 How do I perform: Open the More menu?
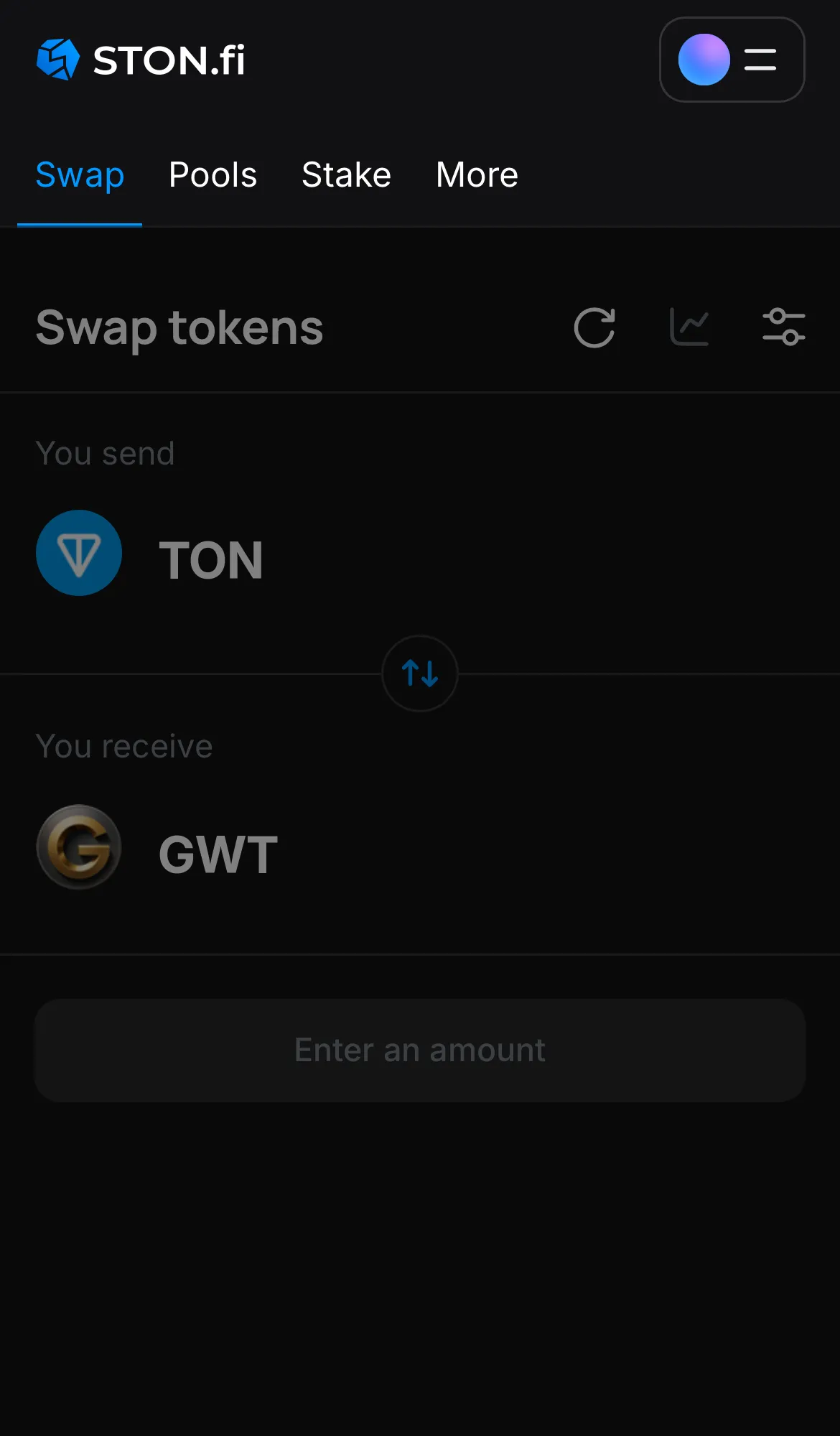pos(476,174)
